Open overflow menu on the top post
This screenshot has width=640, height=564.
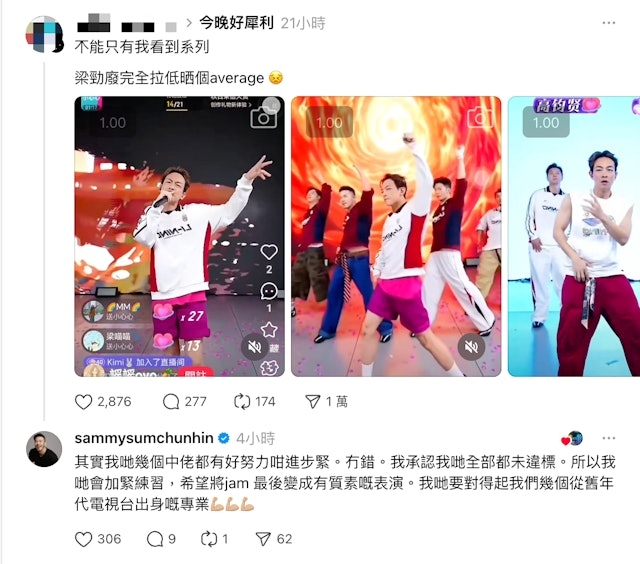pyautogui.click(x=609, y=23)
